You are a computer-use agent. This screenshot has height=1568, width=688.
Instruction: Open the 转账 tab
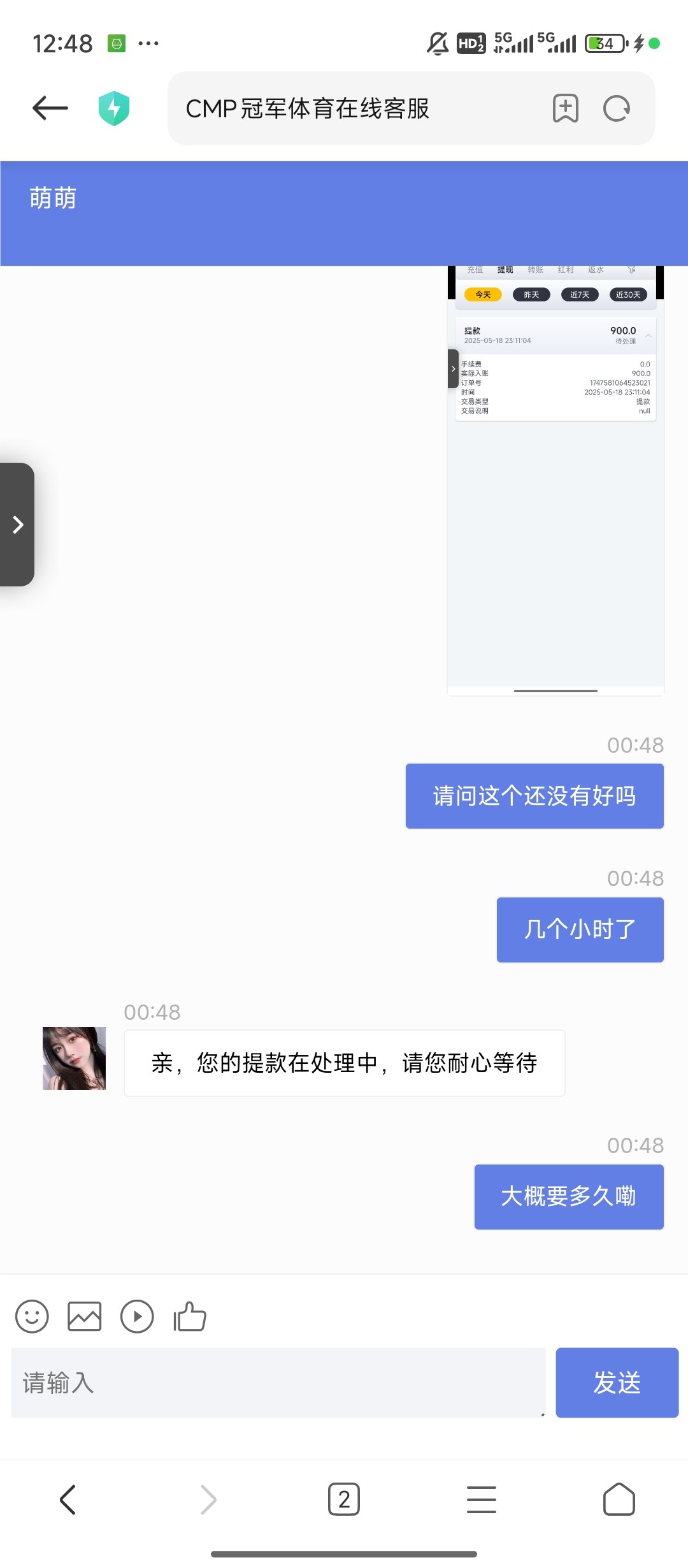coord(535,269)
